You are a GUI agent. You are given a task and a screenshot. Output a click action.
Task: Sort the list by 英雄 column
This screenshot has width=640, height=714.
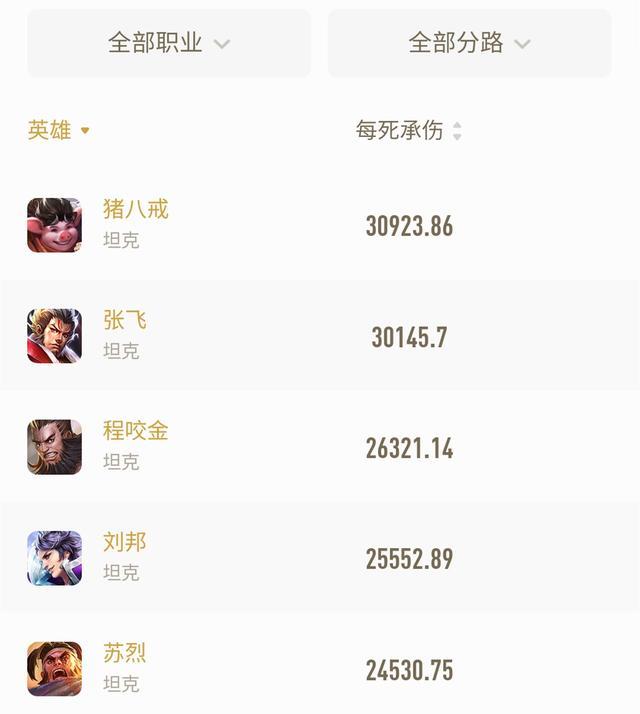pyautogui.click(x=58, y=130)
